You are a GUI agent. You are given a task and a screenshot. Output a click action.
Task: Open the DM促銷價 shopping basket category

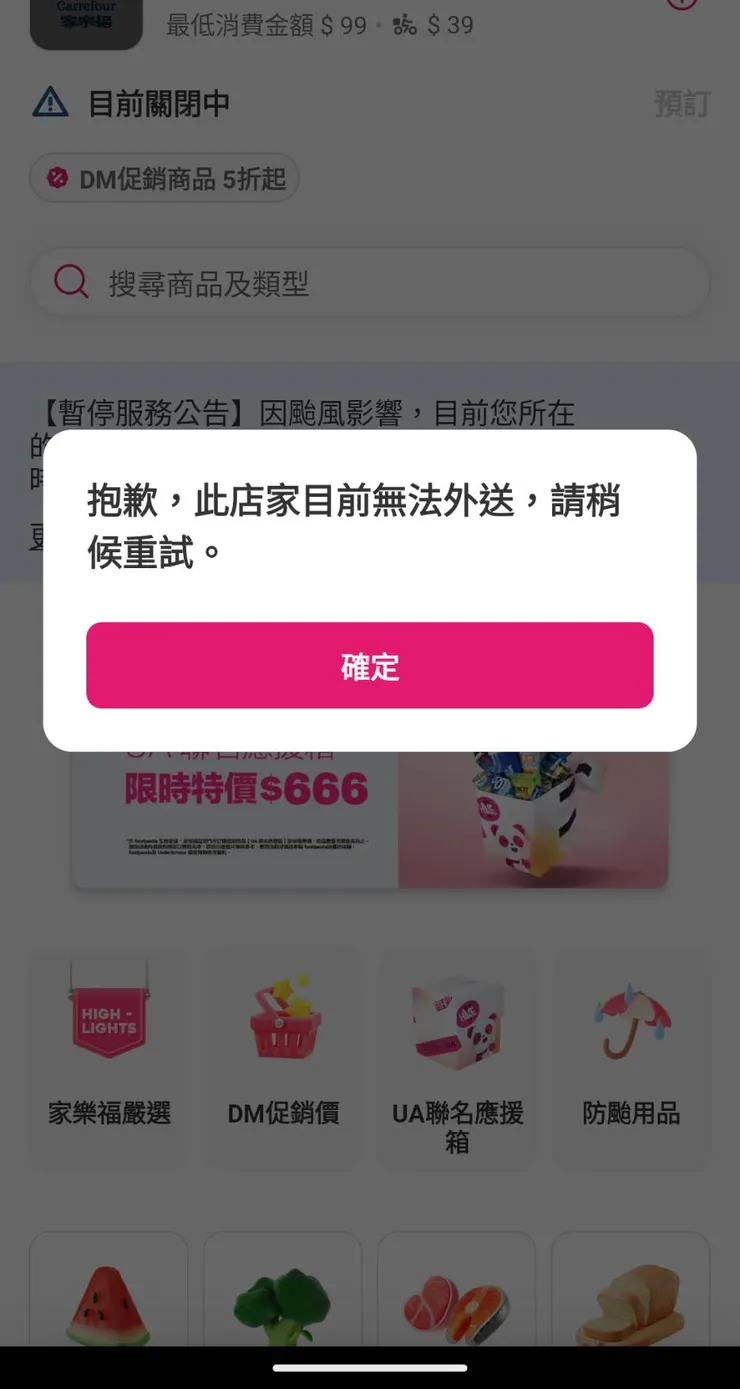(283, 1016)
